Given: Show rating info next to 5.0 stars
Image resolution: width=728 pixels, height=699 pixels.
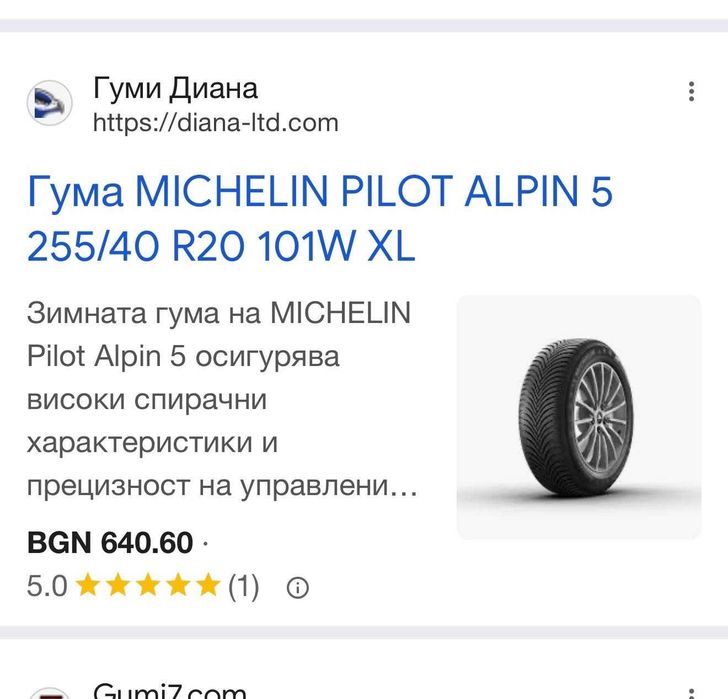Looking at the screenshot, I should click(297, 587).
